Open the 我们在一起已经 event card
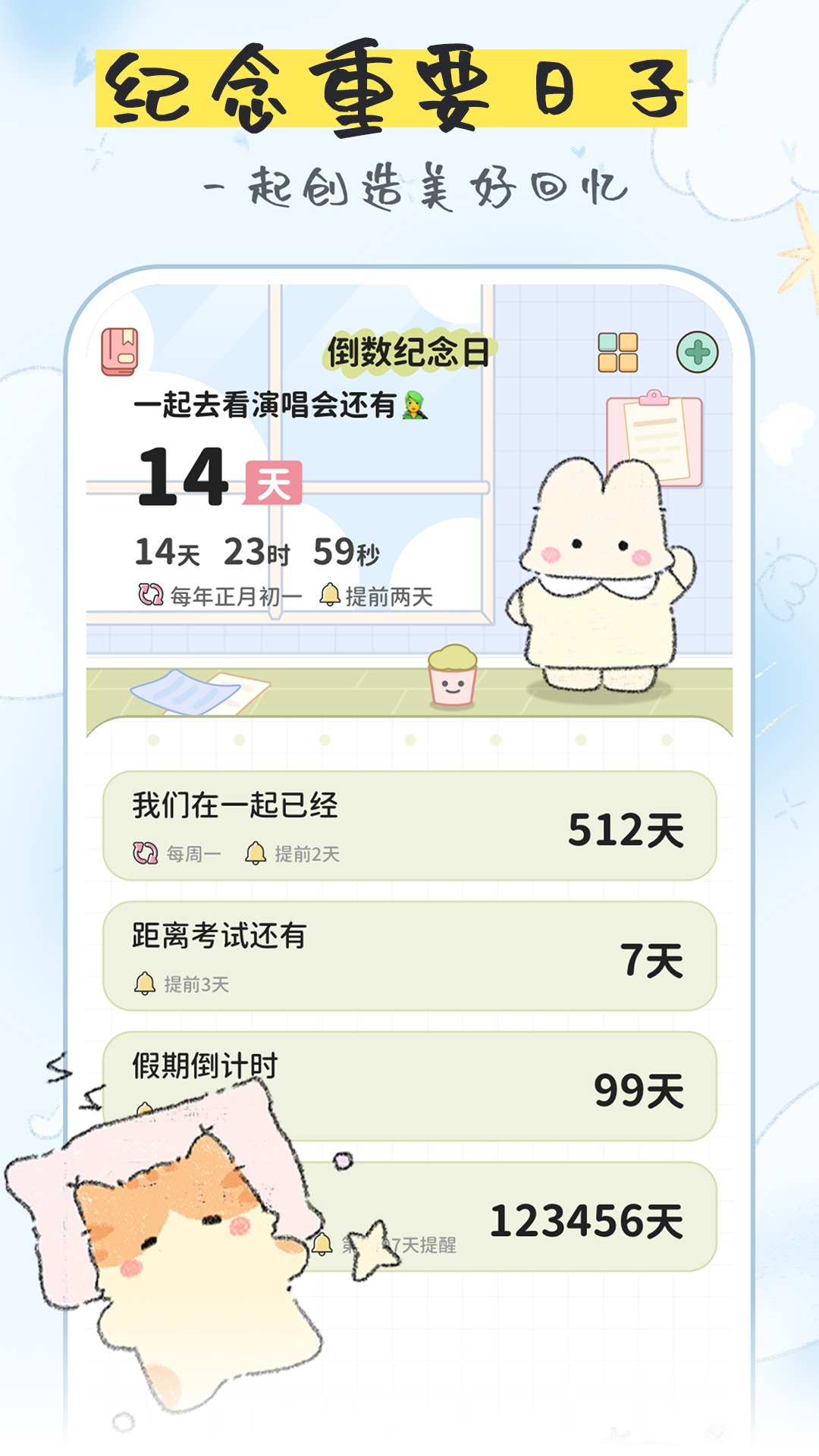Viewport: 819px width, 1456px height. click(409, 823)
